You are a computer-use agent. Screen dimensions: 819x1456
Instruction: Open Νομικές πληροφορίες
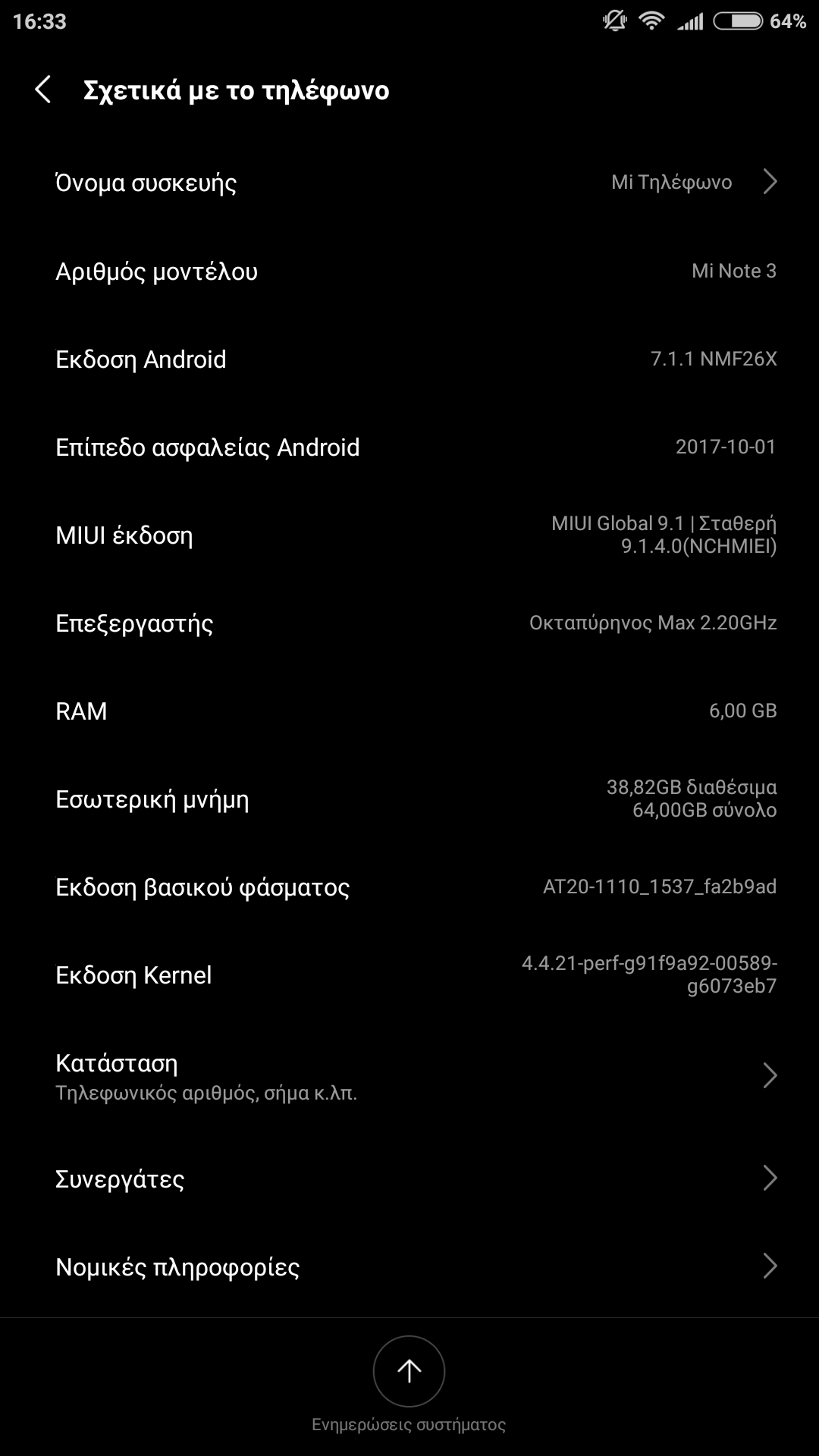(409, 1266)
